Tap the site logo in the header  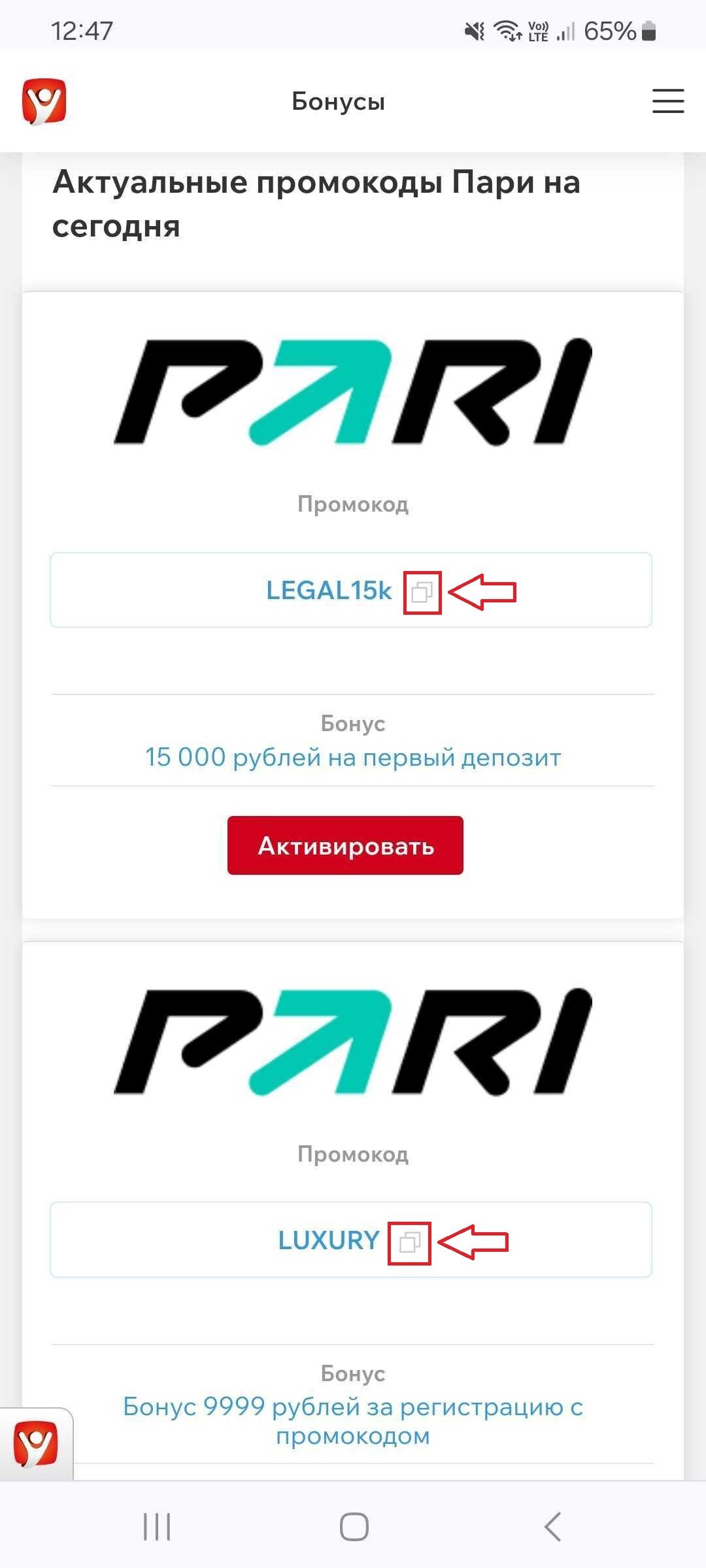(x=44, y=101)
